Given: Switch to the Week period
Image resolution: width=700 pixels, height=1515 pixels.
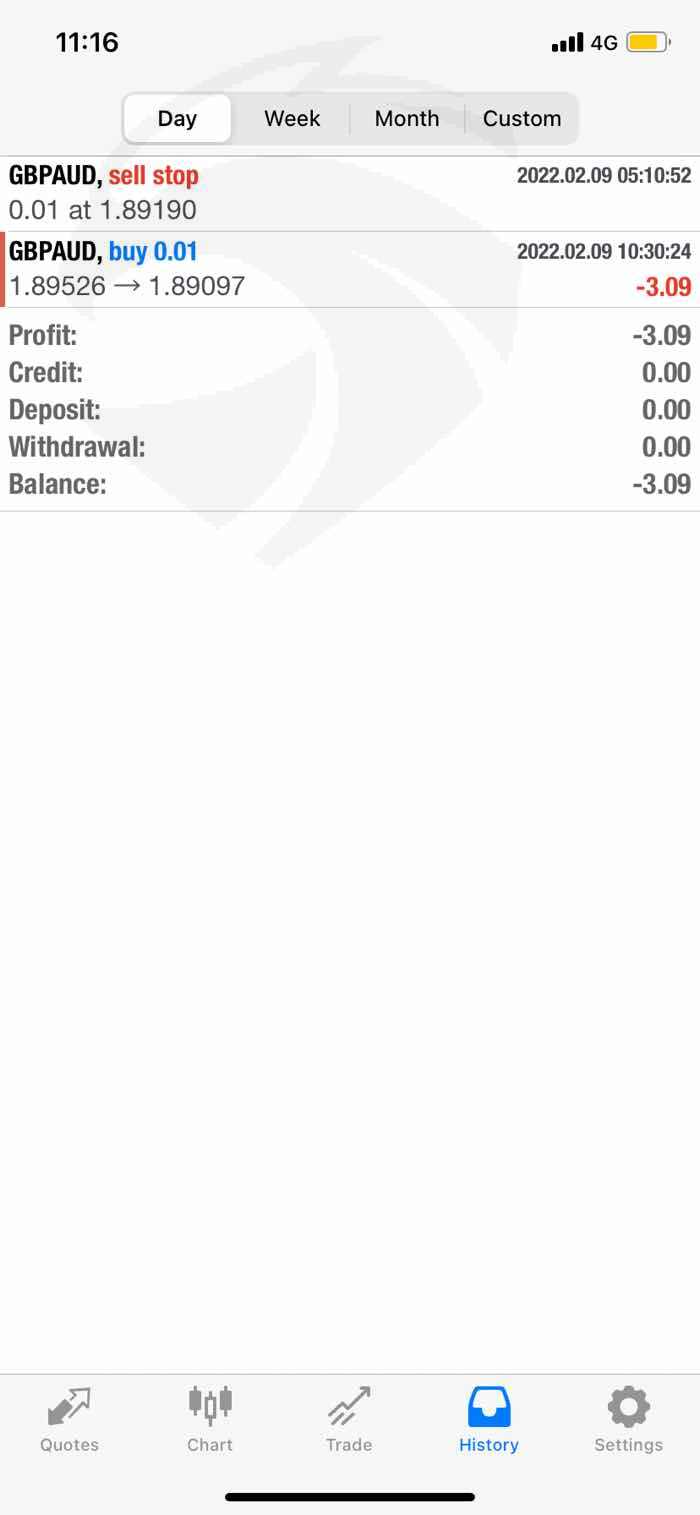Looking at the screenshot, I should (x=292, y=119).
